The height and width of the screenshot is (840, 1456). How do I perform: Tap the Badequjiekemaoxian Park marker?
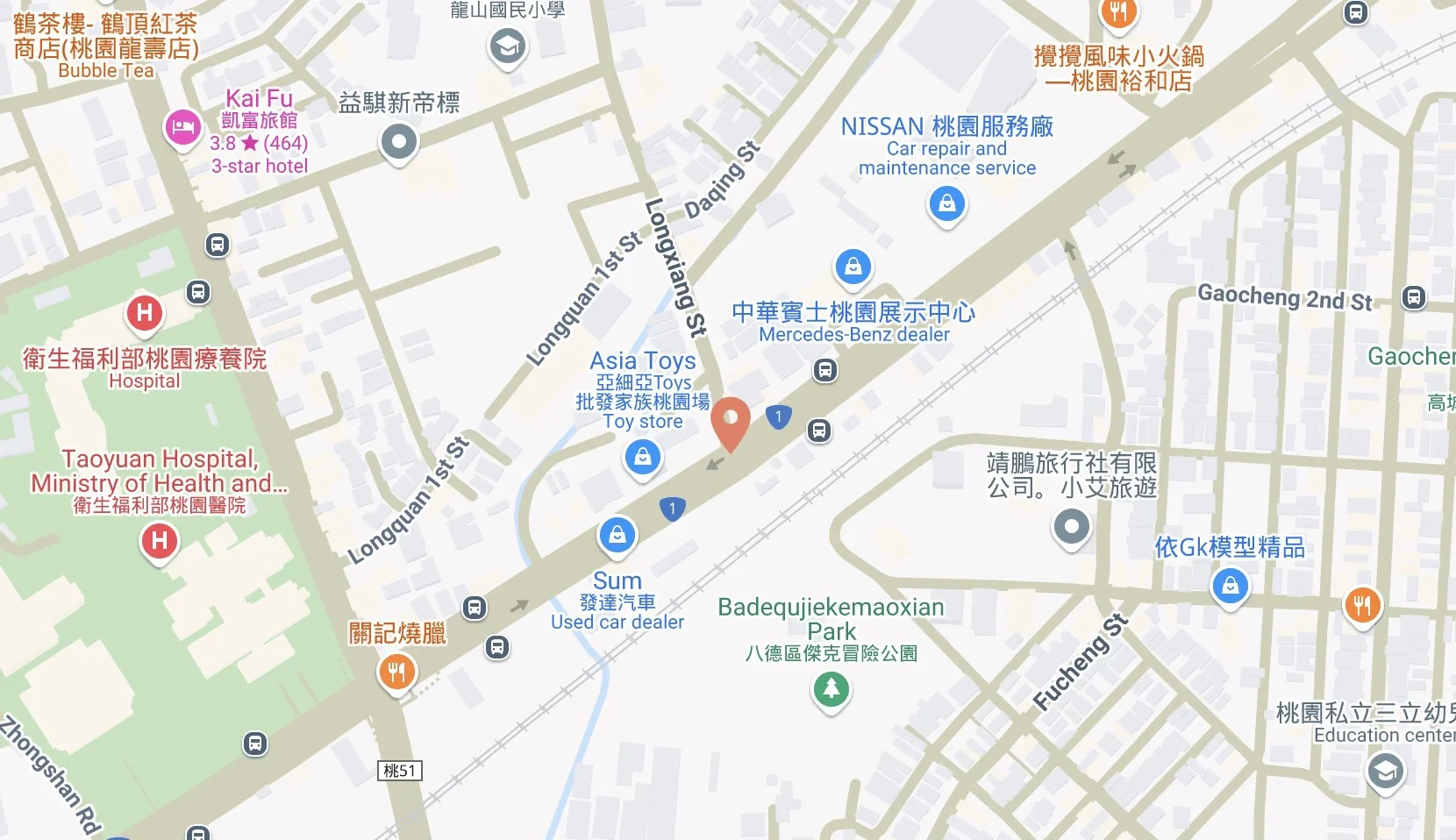tap(831, 689)
